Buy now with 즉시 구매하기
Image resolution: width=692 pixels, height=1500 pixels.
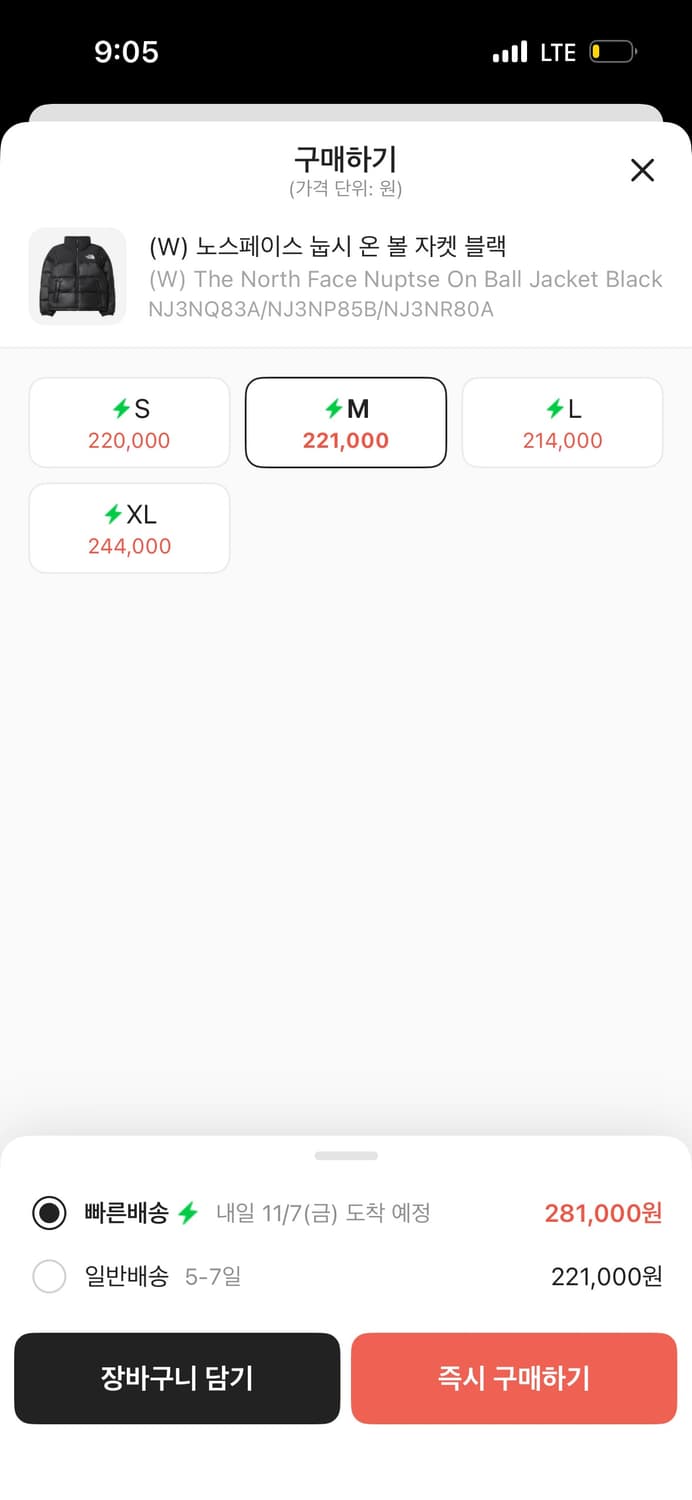(x=514, y=1378)
